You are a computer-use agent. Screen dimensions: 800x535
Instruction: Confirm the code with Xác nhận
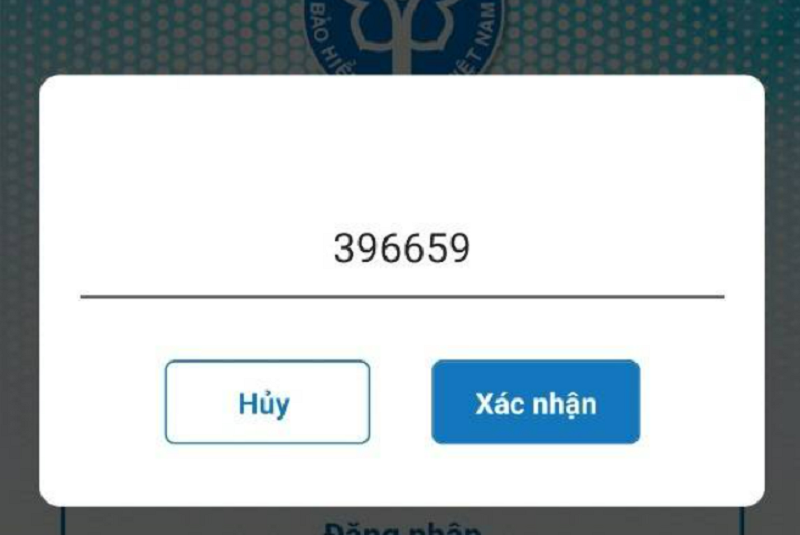coord(535,402)
